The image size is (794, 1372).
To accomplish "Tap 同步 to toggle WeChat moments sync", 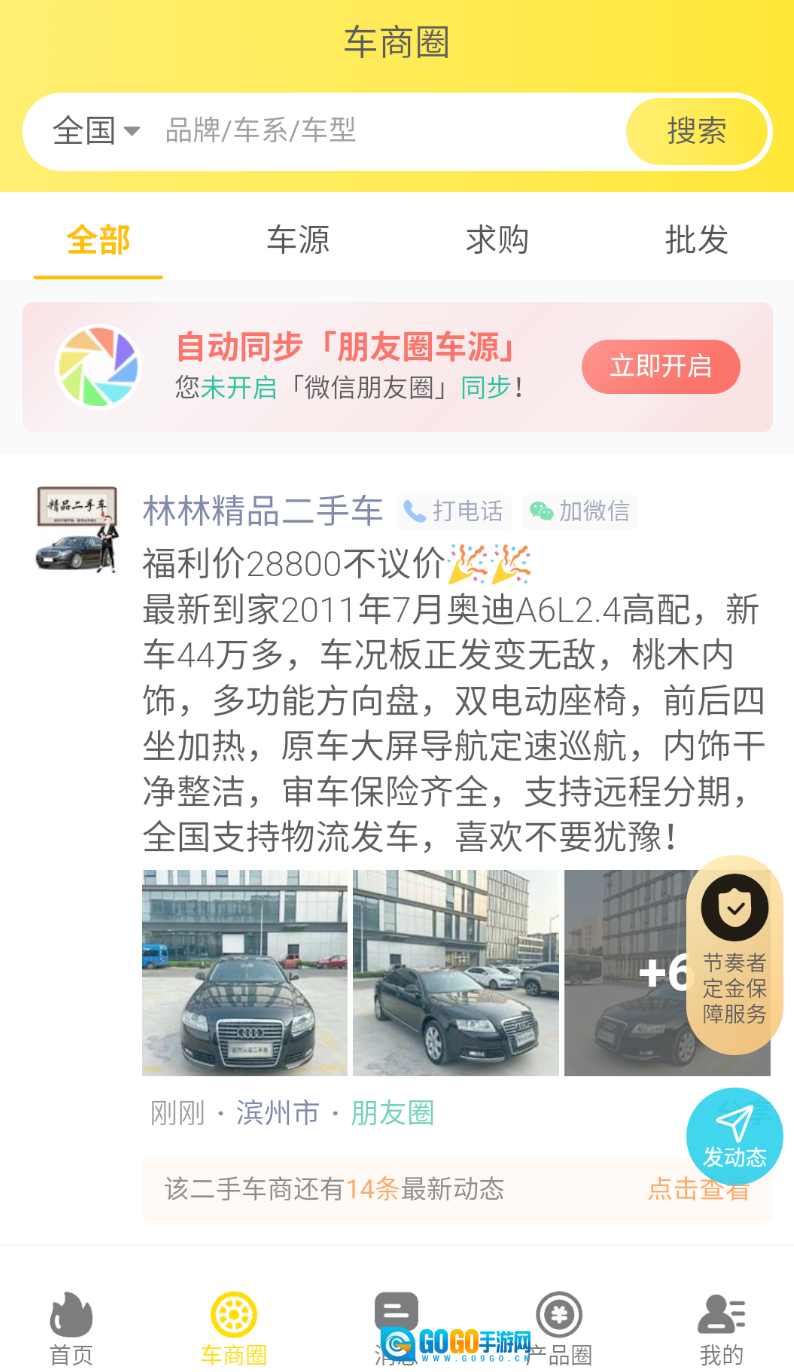I will [x=485, y=388].
